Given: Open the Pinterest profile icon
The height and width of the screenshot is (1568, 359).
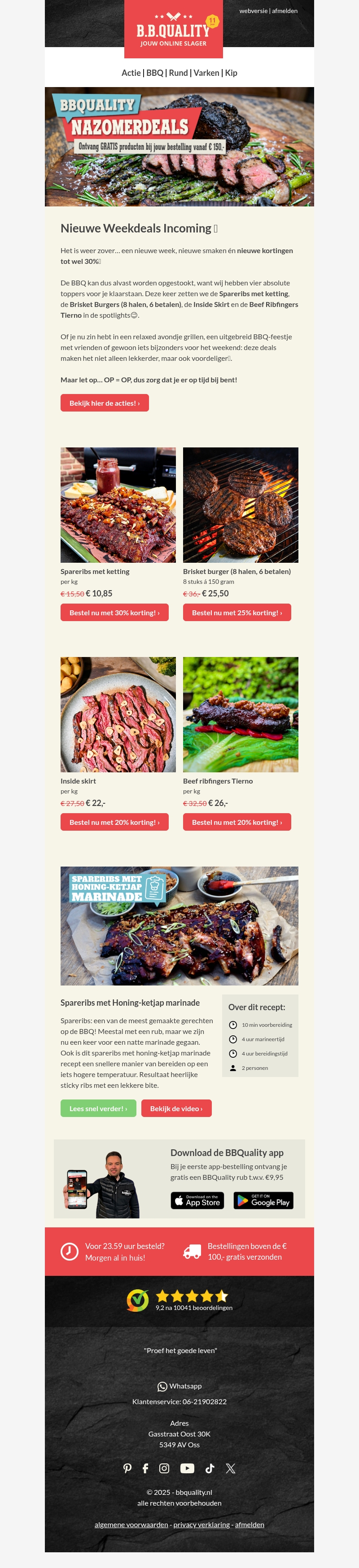Looking at the screenshot, I should [127, 1468].
